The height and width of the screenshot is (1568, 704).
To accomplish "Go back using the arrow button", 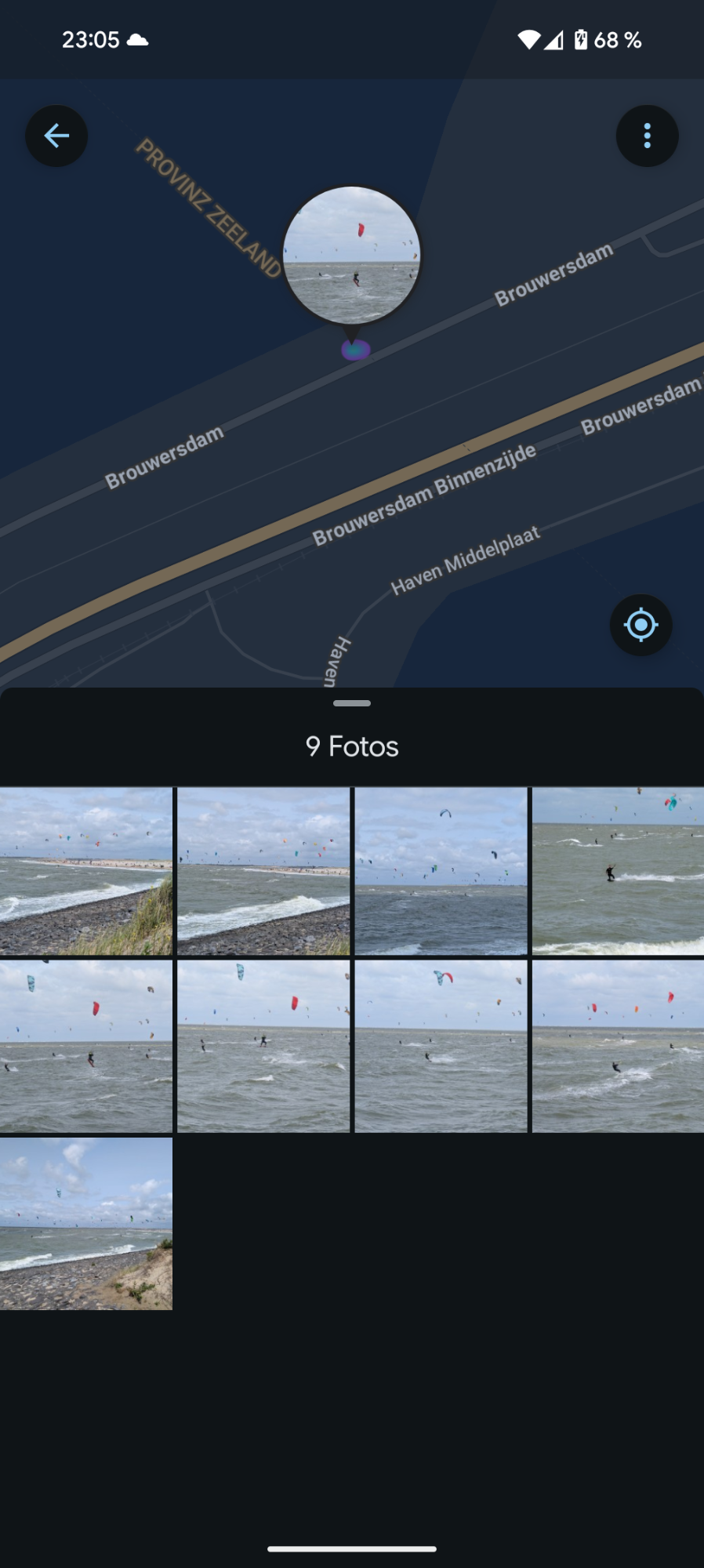I will pyautogui.click(x=56, y=136).
